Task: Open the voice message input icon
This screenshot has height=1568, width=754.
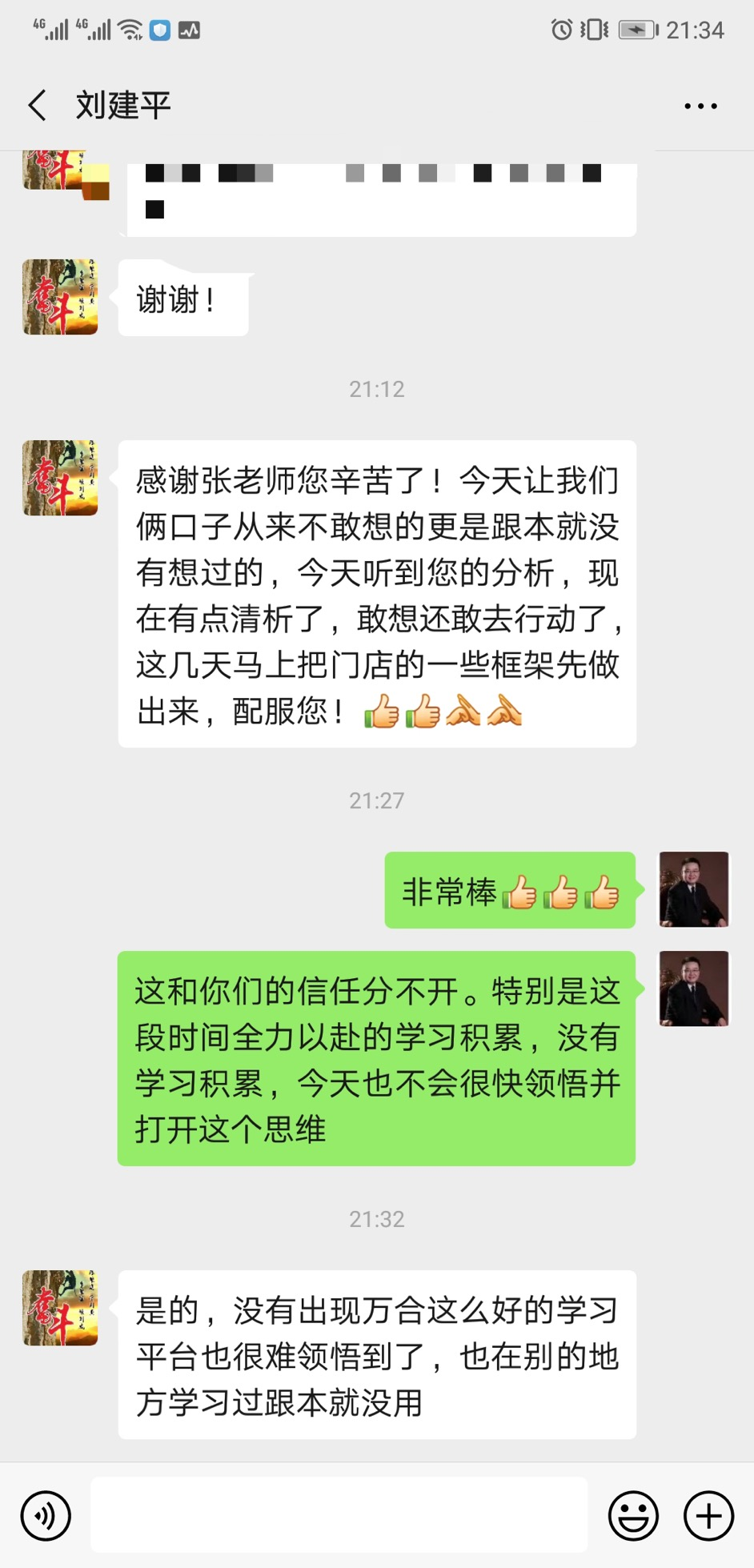Action: pyautogui.click(x=46, y=1515)
